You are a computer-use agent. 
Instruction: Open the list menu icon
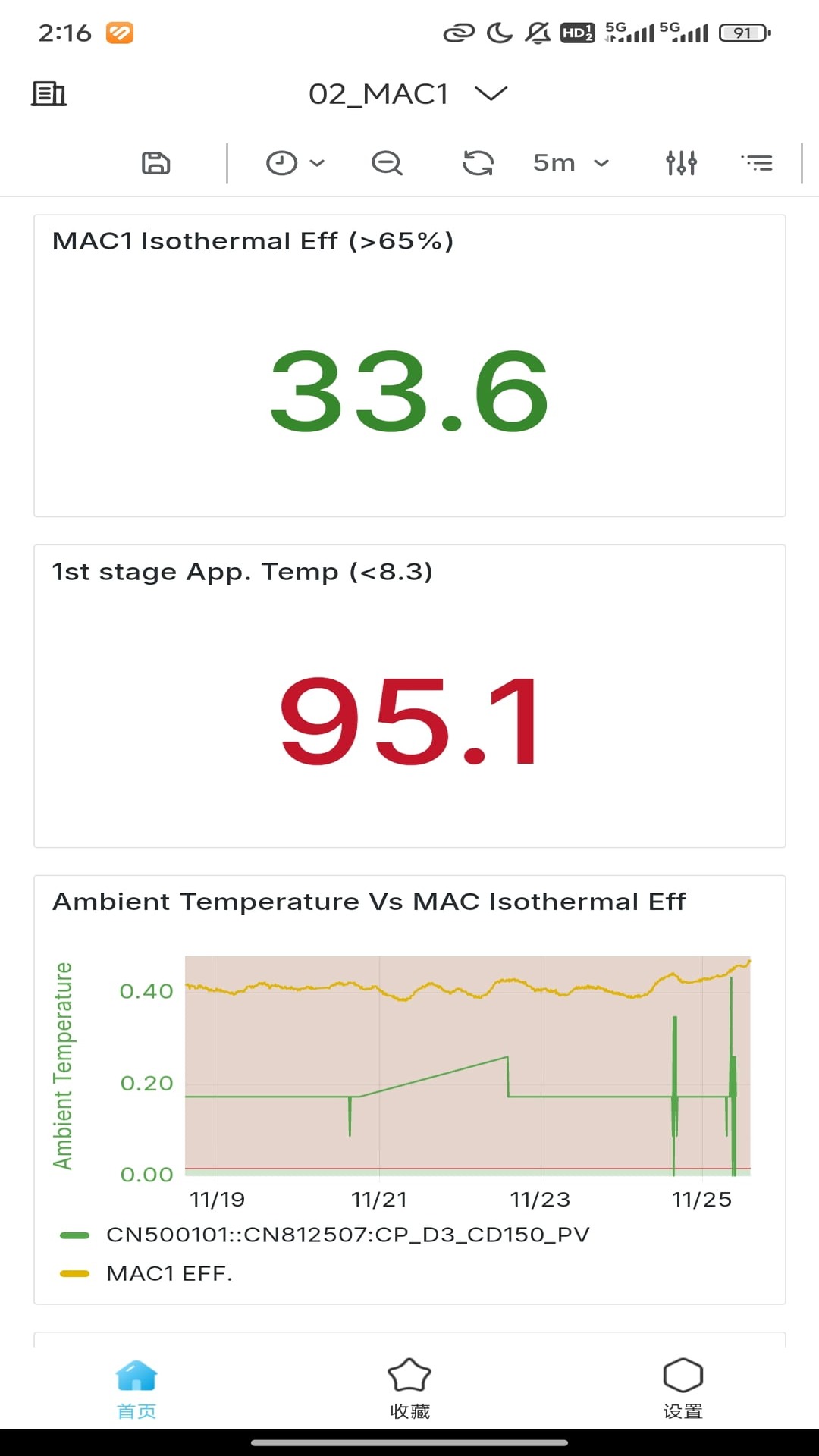757,163
